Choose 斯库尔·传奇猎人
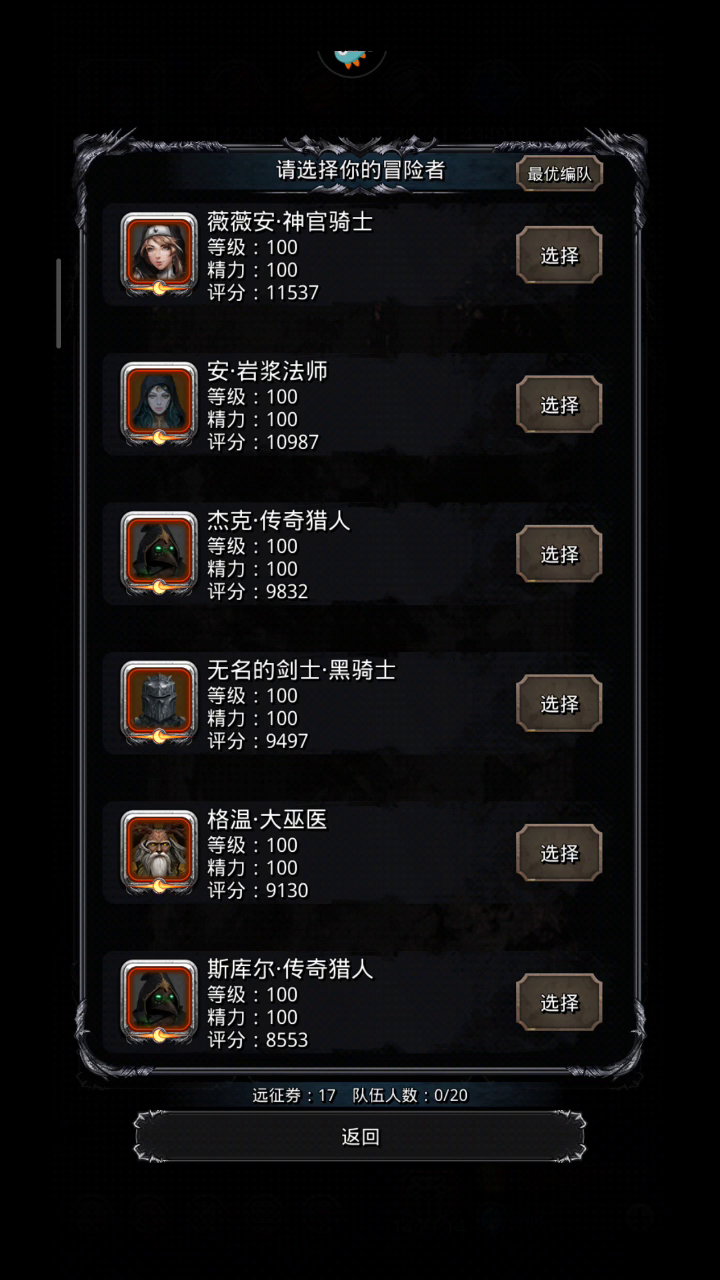 559,1002
